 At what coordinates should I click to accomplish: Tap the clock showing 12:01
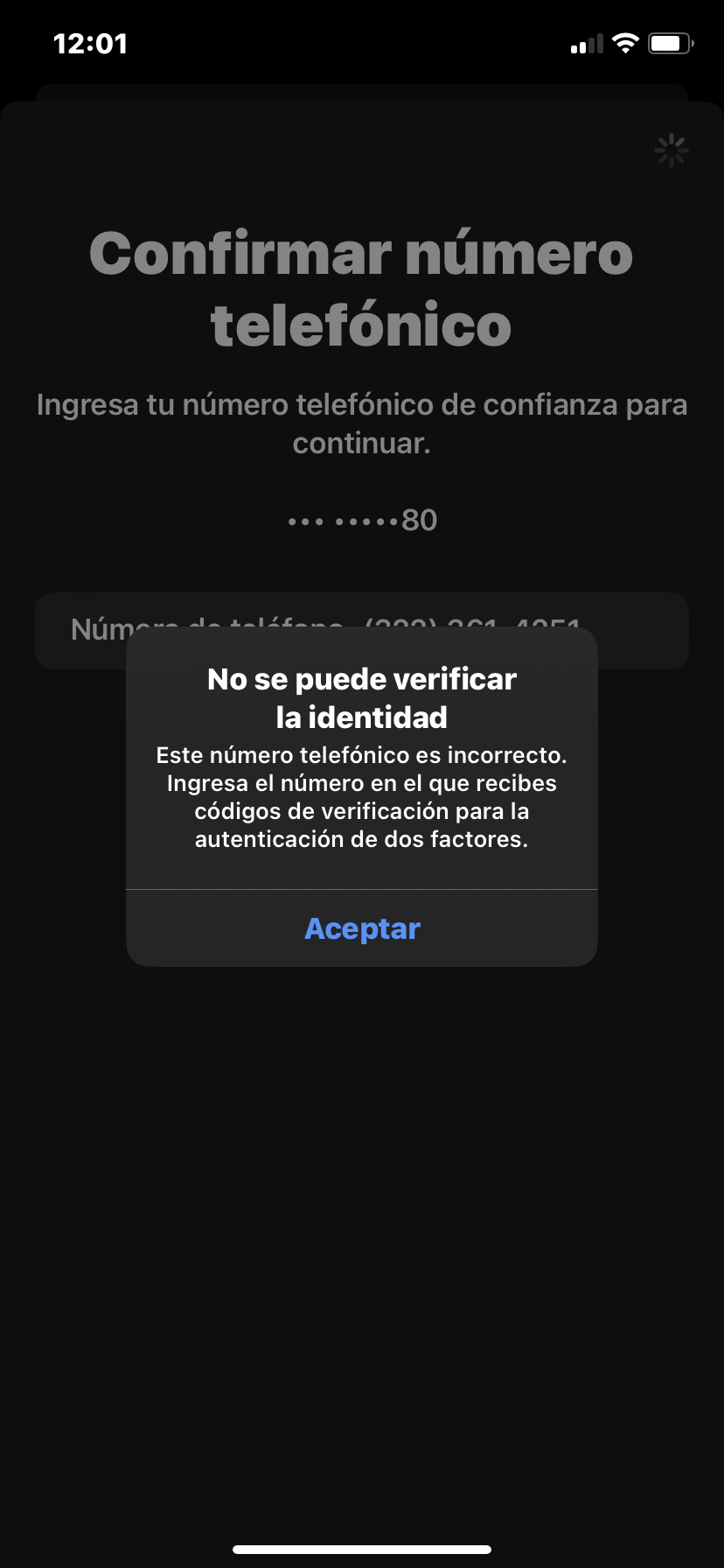click(x=90, y=43)
